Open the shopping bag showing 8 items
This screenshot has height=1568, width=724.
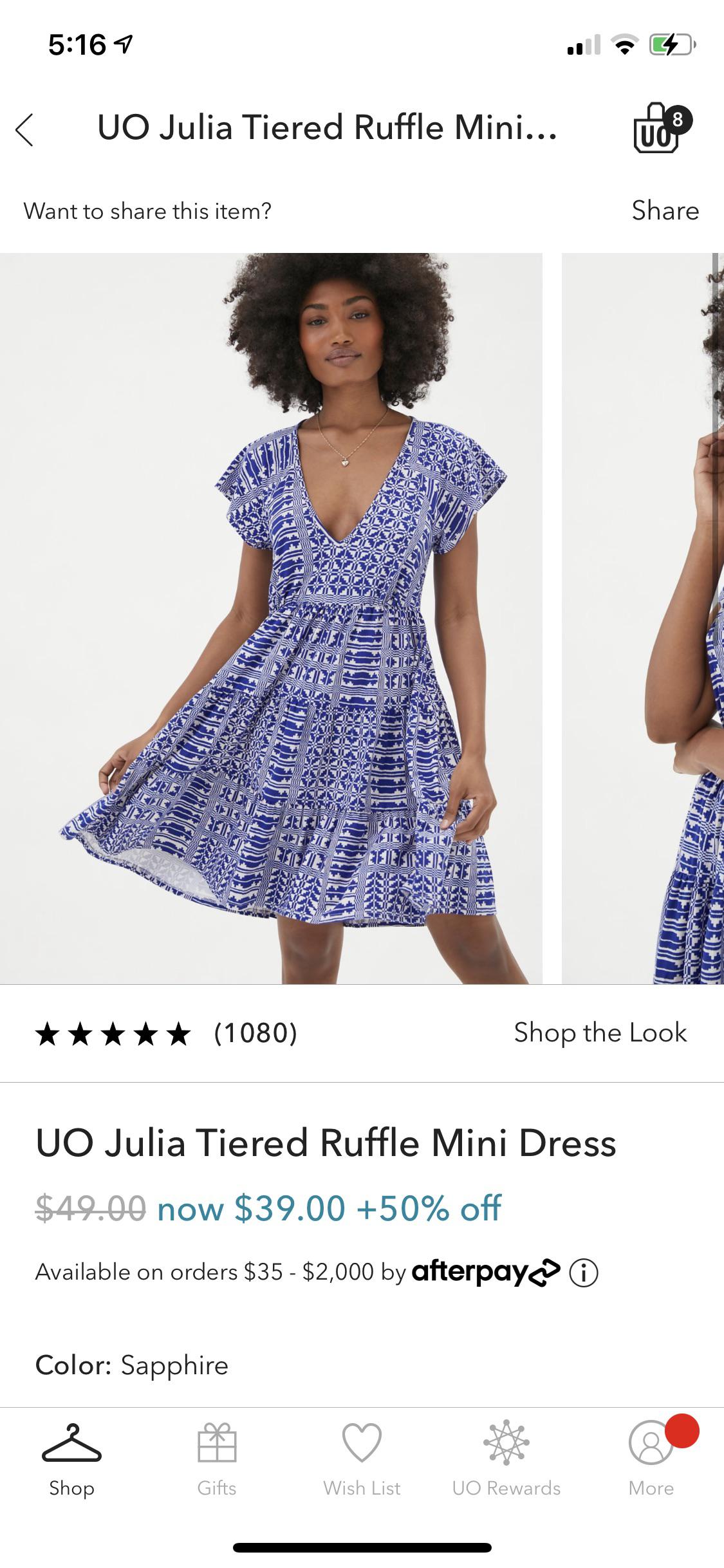[x=656, y=129]
